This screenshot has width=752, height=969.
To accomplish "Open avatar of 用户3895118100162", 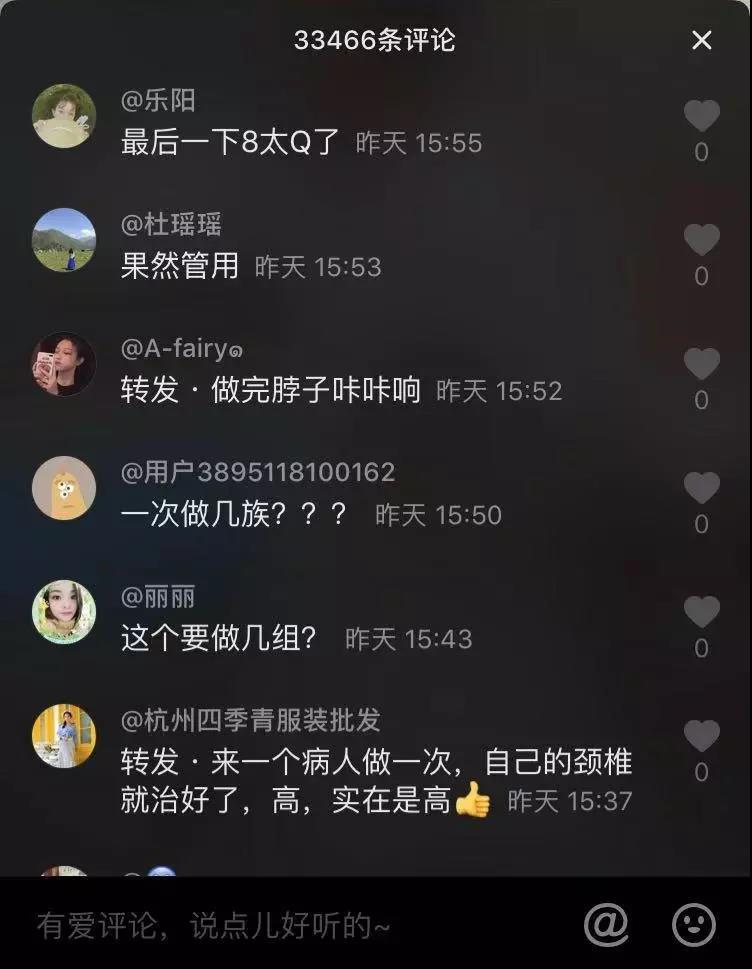I will [x=64, y=488].
